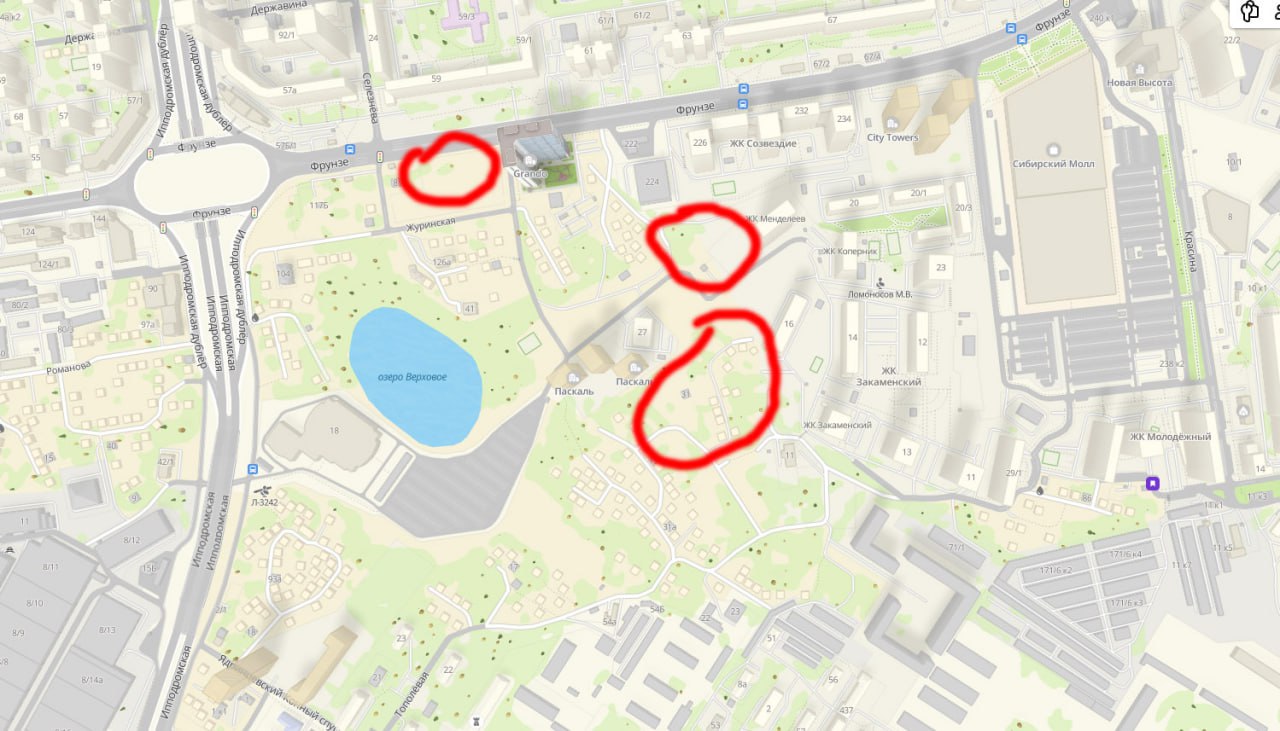Tap the bus stop icon near Л-3242
Image resolution: width=1280 pixels, height=731 pixels.
pyautogui.click(x=254, y=468)
